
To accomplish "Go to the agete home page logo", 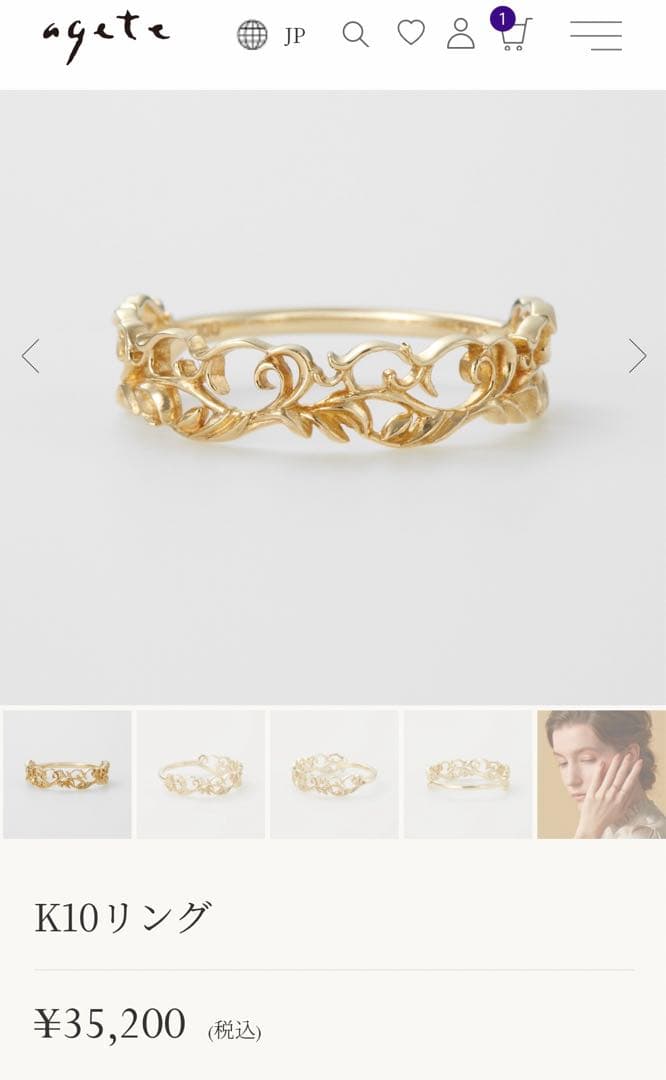I will pos(105,36).
